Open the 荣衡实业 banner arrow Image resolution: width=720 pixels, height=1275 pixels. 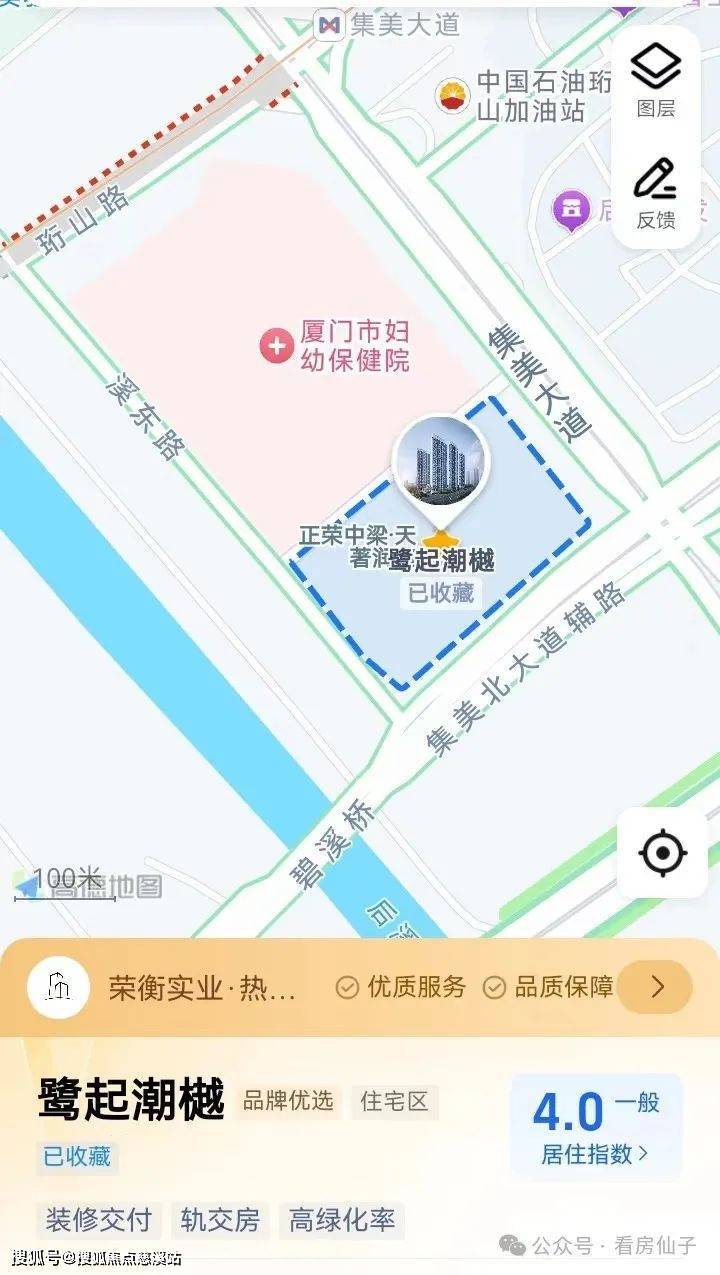click(x=656, y=987)
